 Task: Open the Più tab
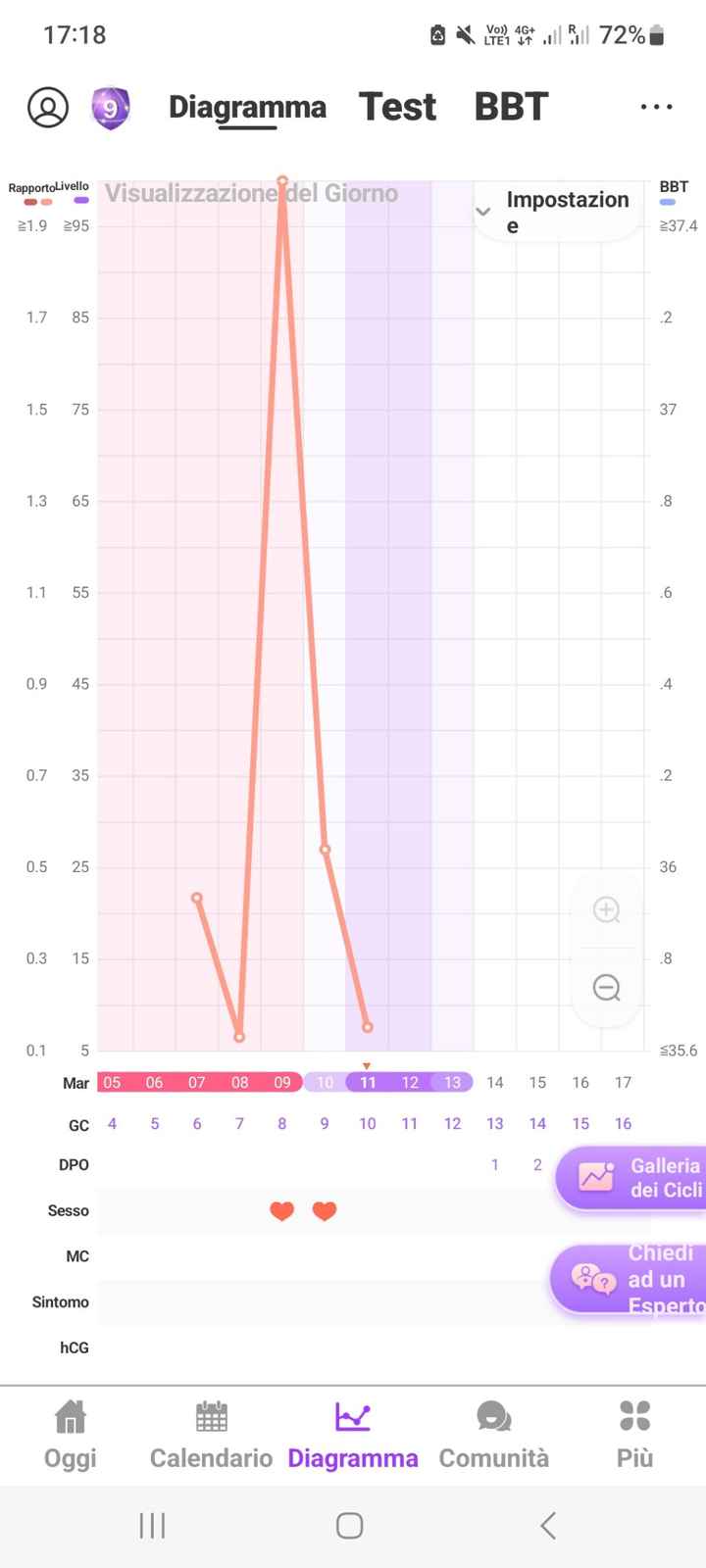pos(634,1435)
